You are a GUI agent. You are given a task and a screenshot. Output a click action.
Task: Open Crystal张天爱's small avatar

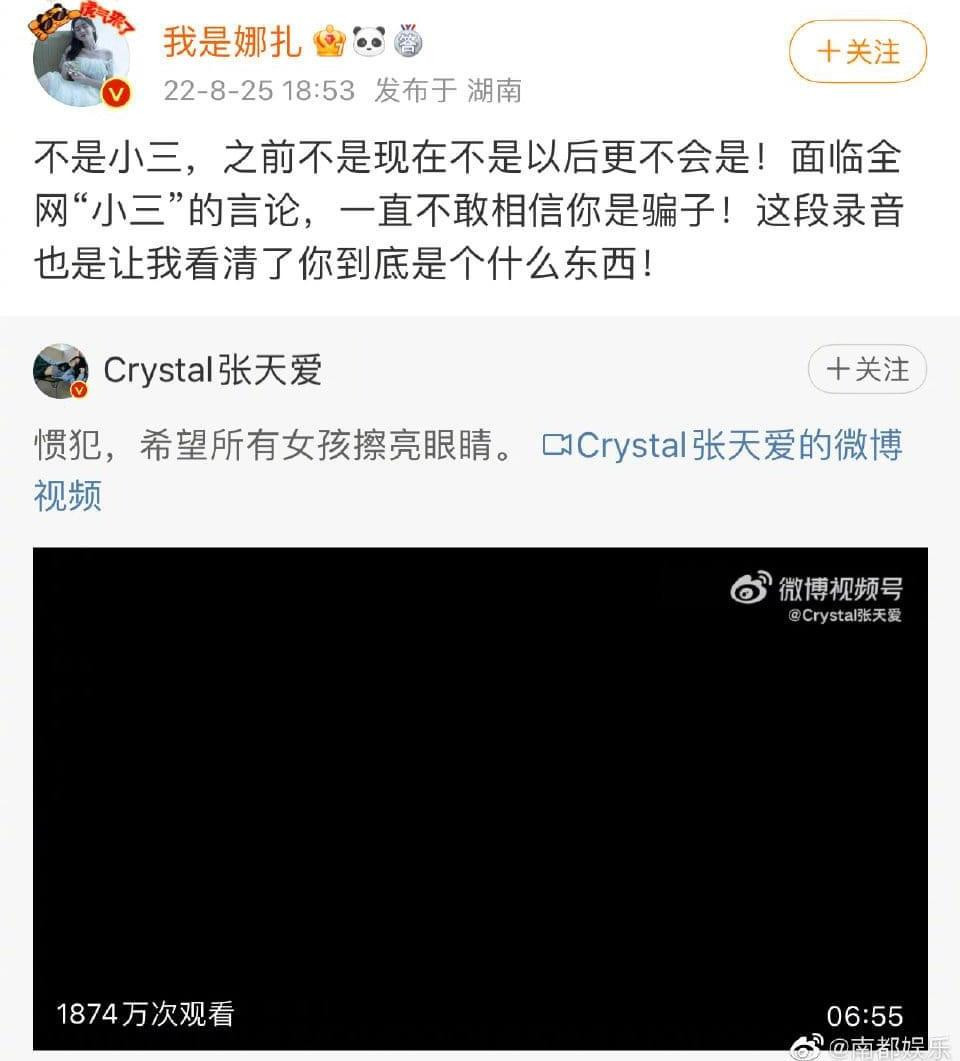(x=61, y=372)
